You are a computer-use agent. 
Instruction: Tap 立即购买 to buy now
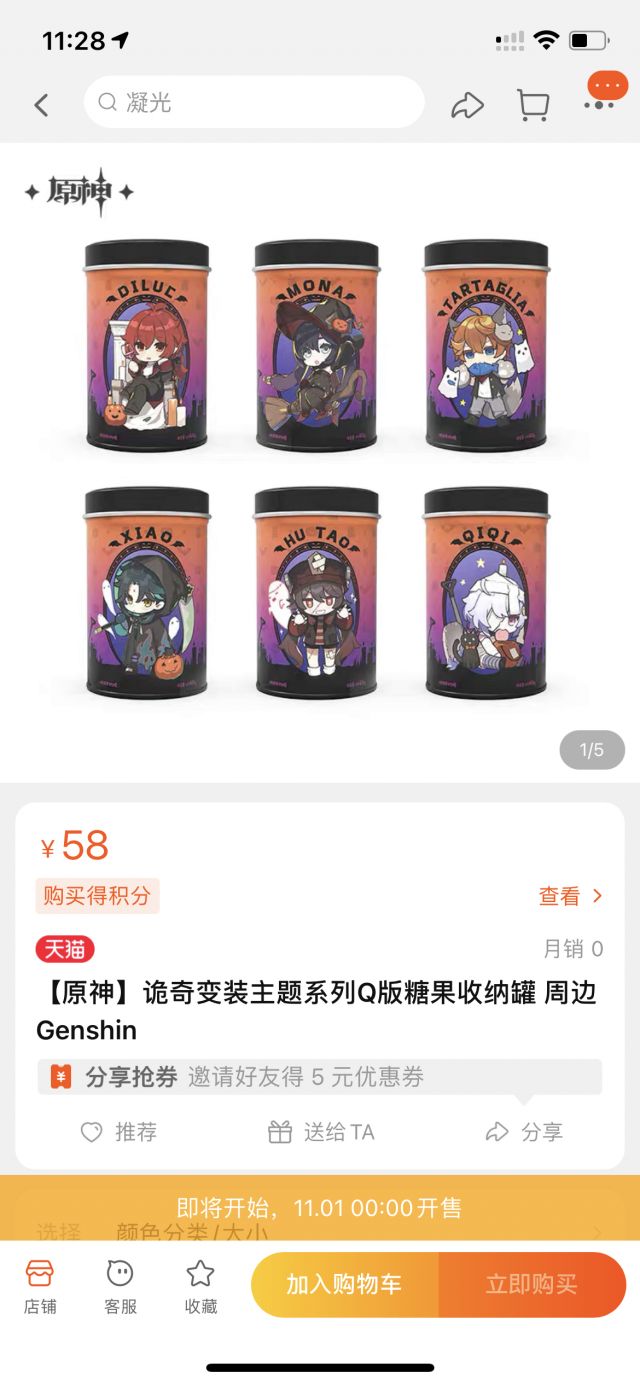tap(532, 1285)
